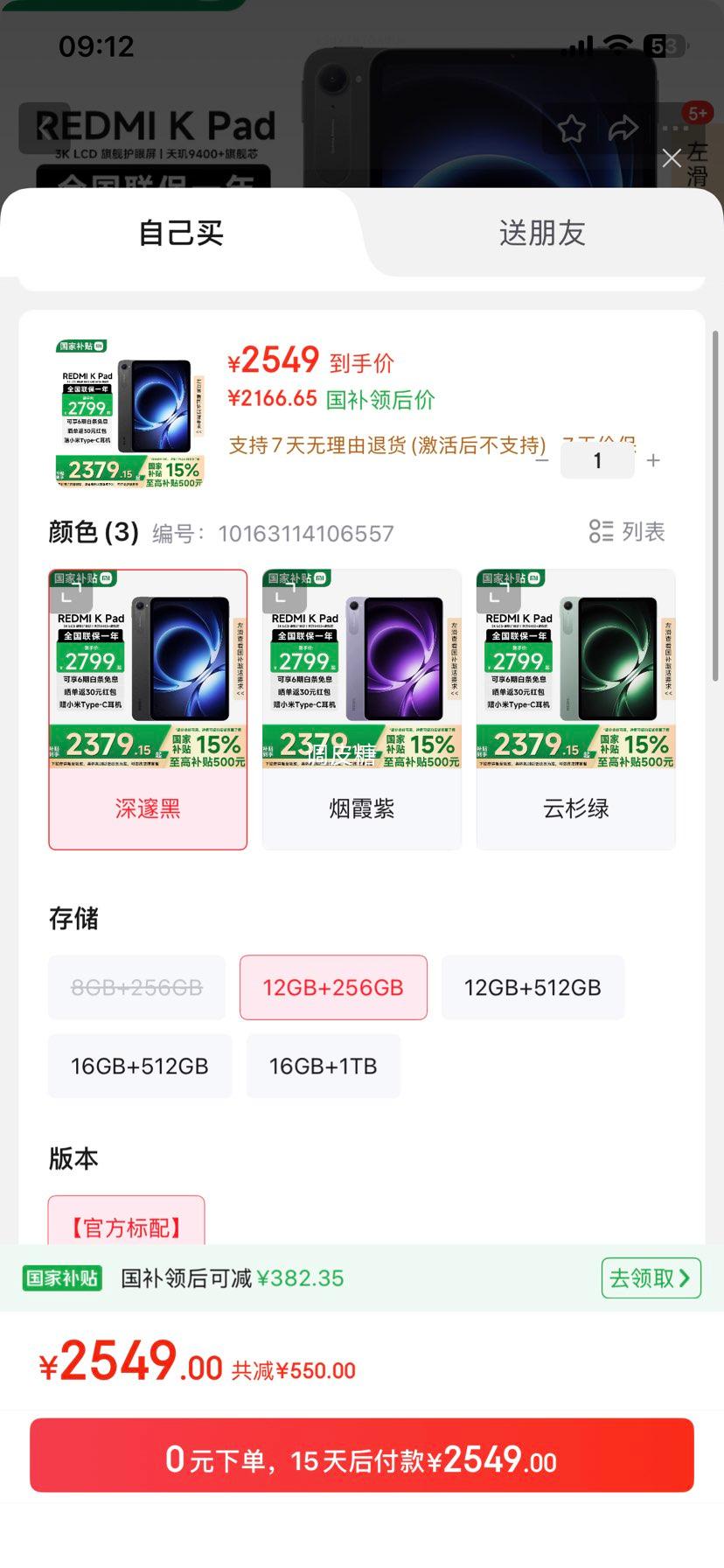Switch color options to 列表 view
Image resolution: width=724 pixels, height=1568 pixels.
pyautogui.click(x=627, y=531)
